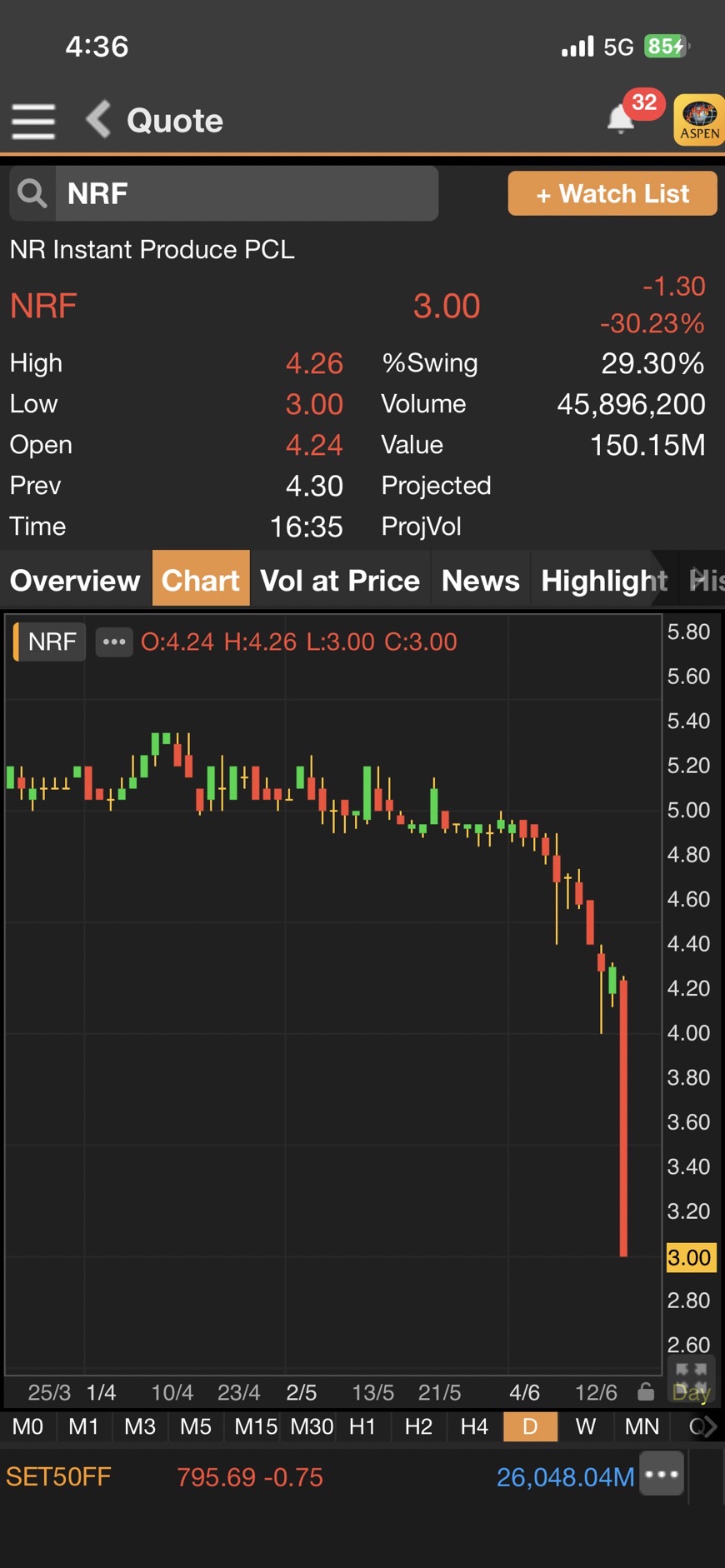
Task: Open more options on the SET50FF ticker
Action: tap(662, 1474)
